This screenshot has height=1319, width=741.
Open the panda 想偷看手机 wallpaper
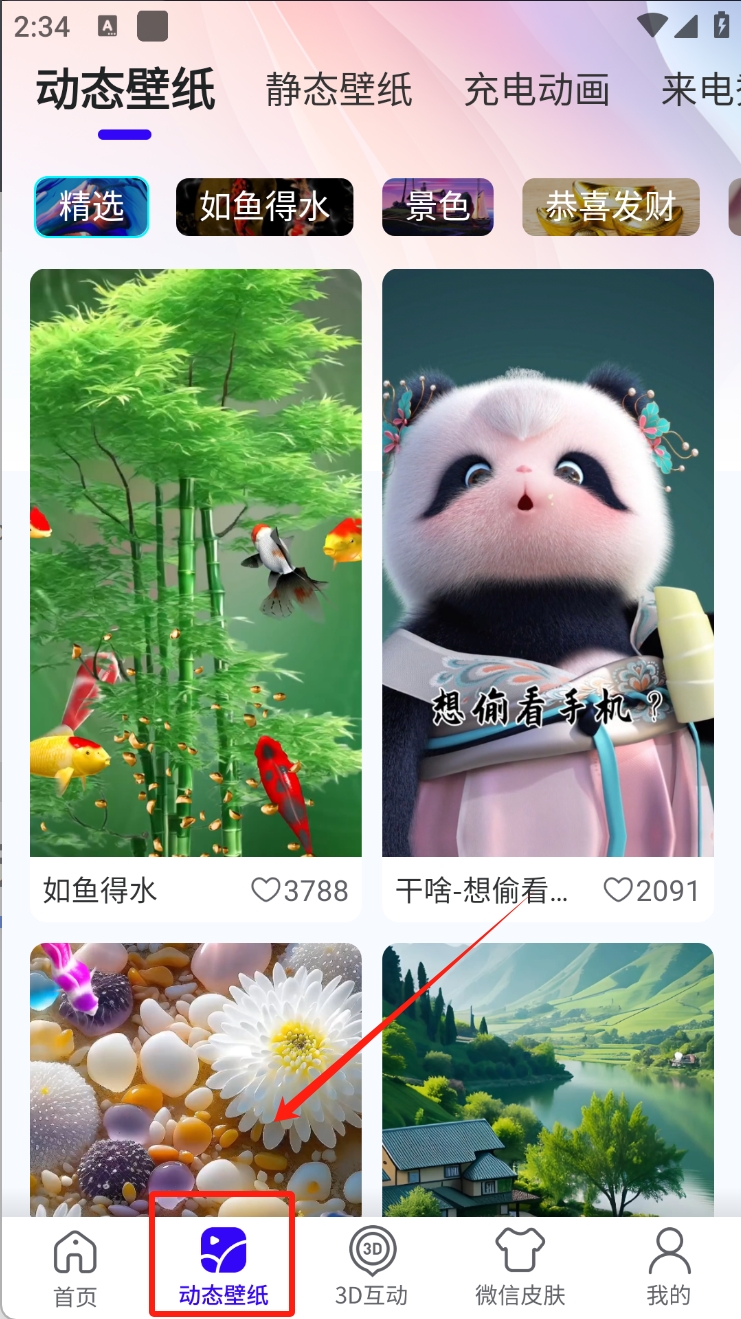click(x=548, y=562)
